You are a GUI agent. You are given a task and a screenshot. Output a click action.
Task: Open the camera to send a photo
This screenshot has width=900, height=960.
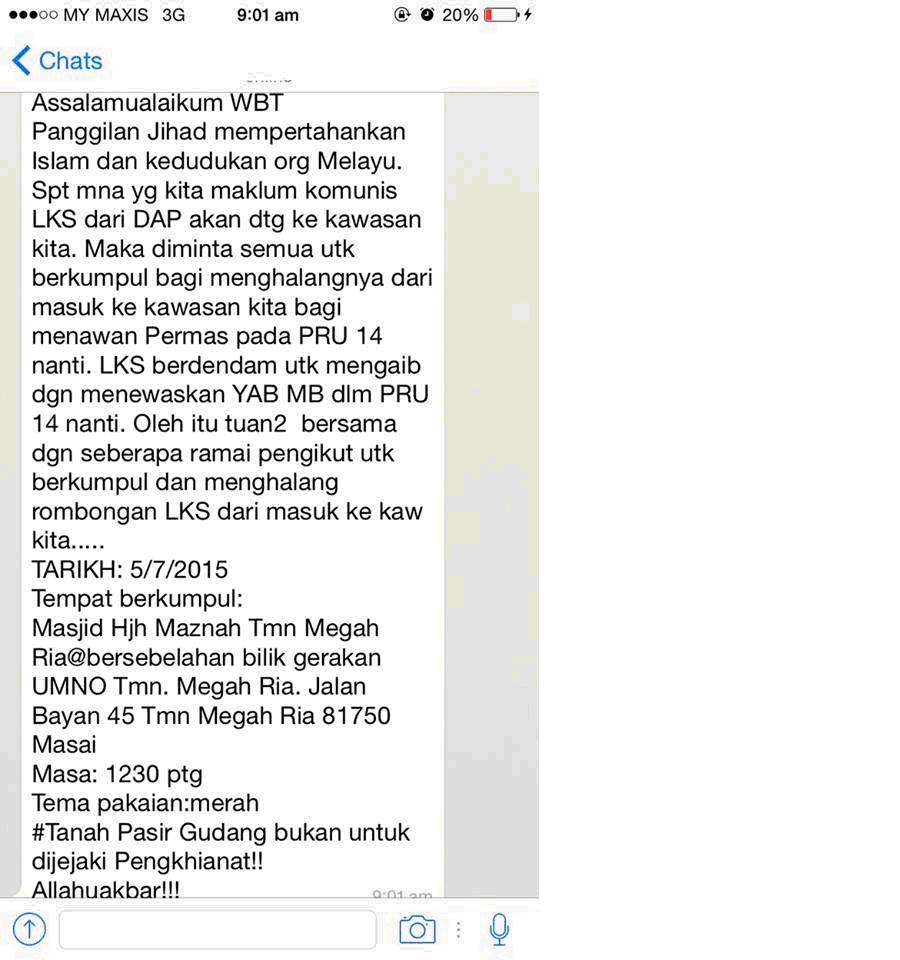pyautogui.click(x=418, y=929)
